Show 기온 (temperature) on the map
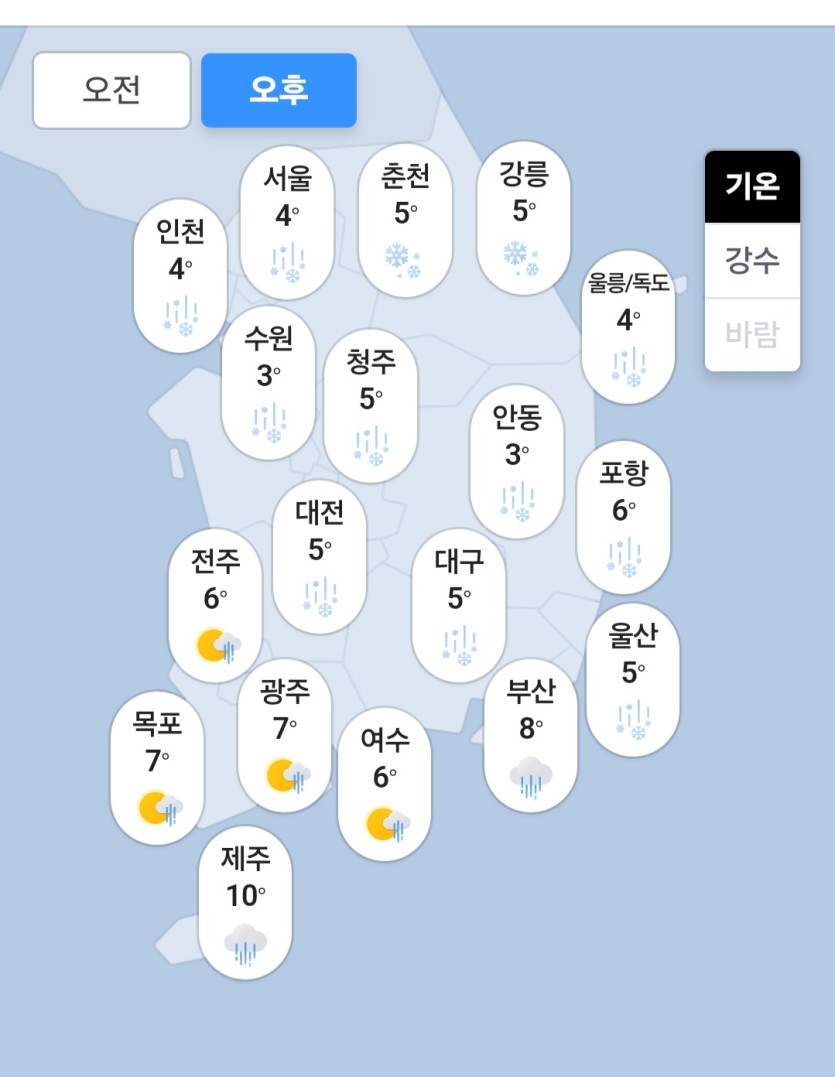835x1077 pixels. [752, 187]
